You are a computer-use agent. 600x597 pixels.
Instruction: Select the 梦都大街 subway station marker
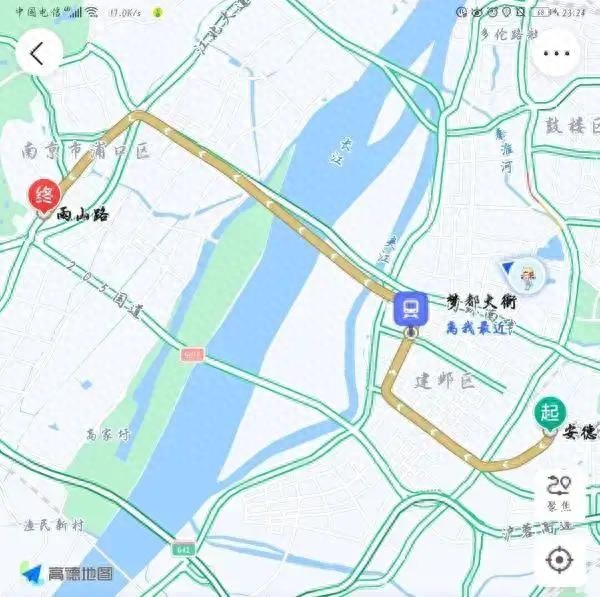(x=410, y=308)
